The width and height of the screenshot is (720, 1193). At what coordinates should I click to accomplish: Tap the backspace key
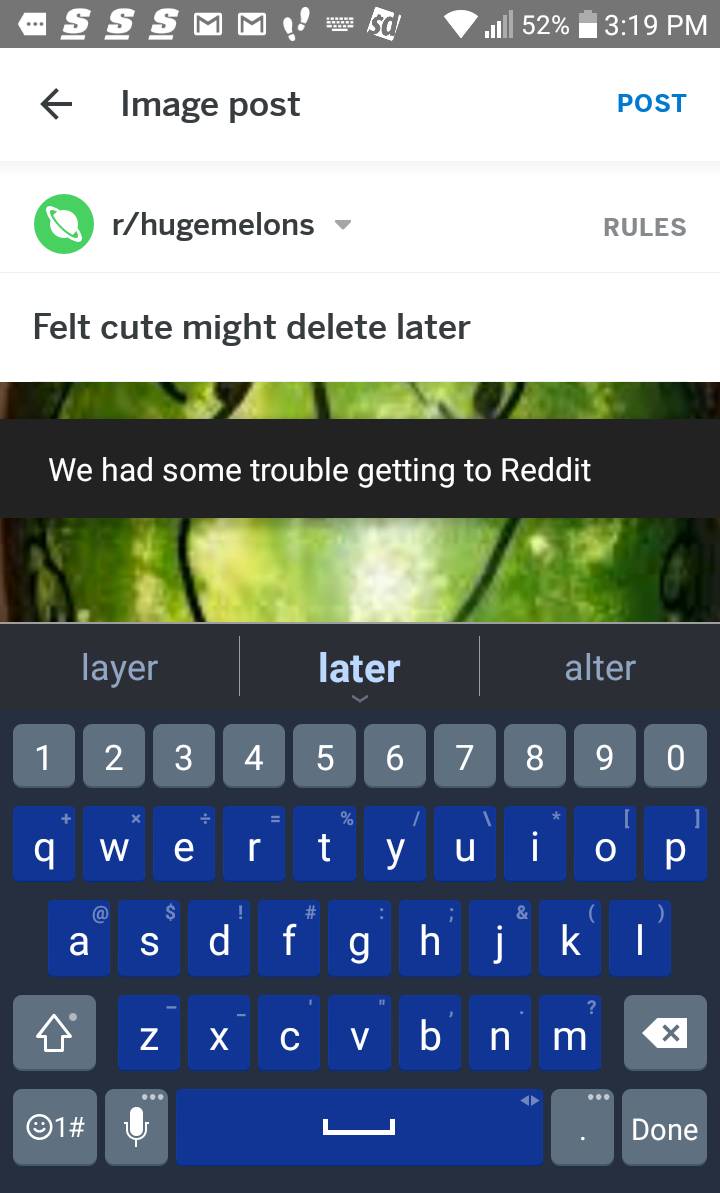pyautogui.click(x=664, y=1033)
